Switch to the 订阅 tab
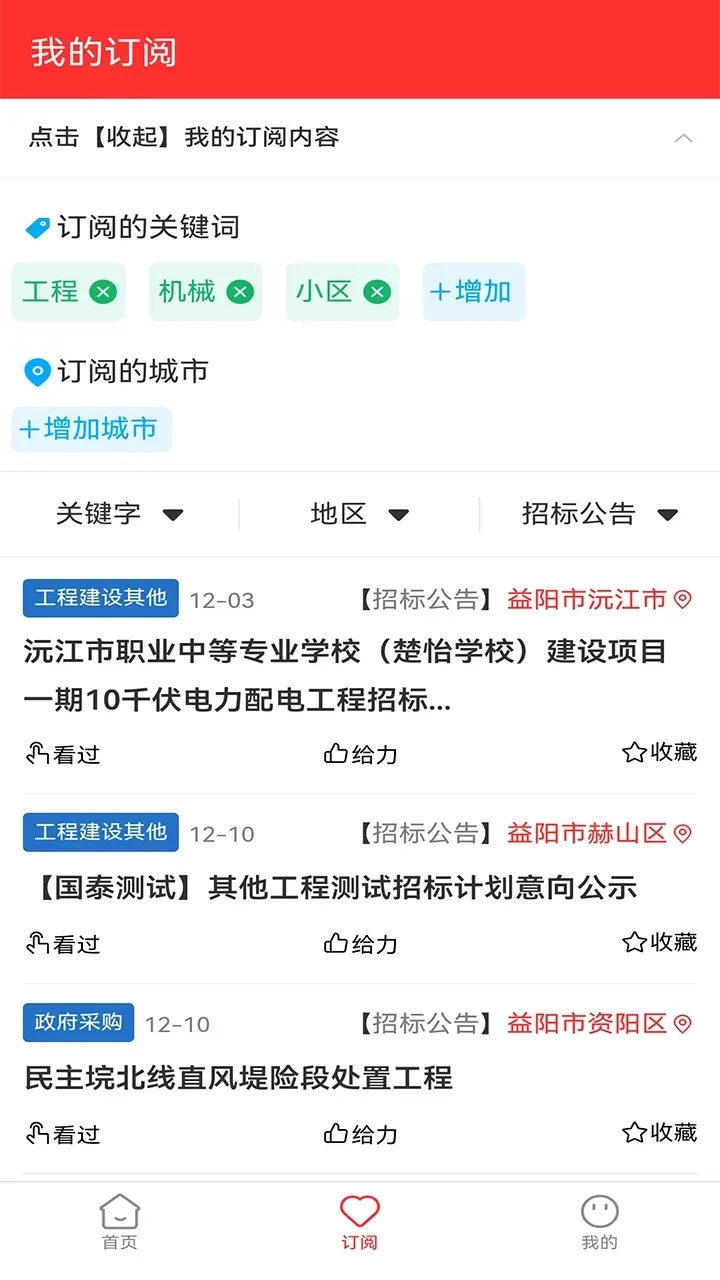The width and height of the screenshot is (720, 1280). (359, 1215)
